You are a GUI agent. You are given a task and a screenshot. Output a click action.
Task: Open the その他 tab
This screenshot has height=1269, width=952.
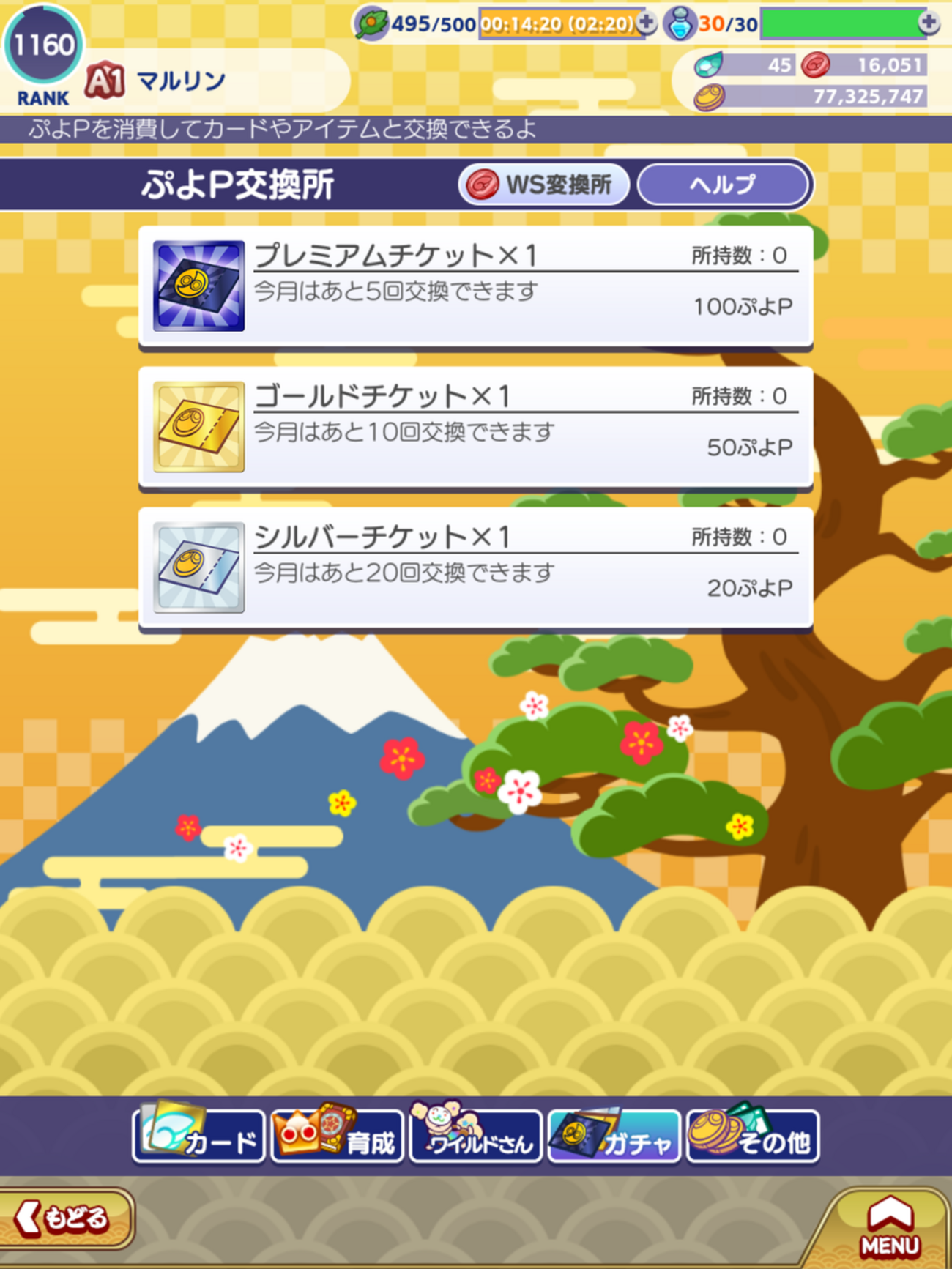(x=752, y=1136)
